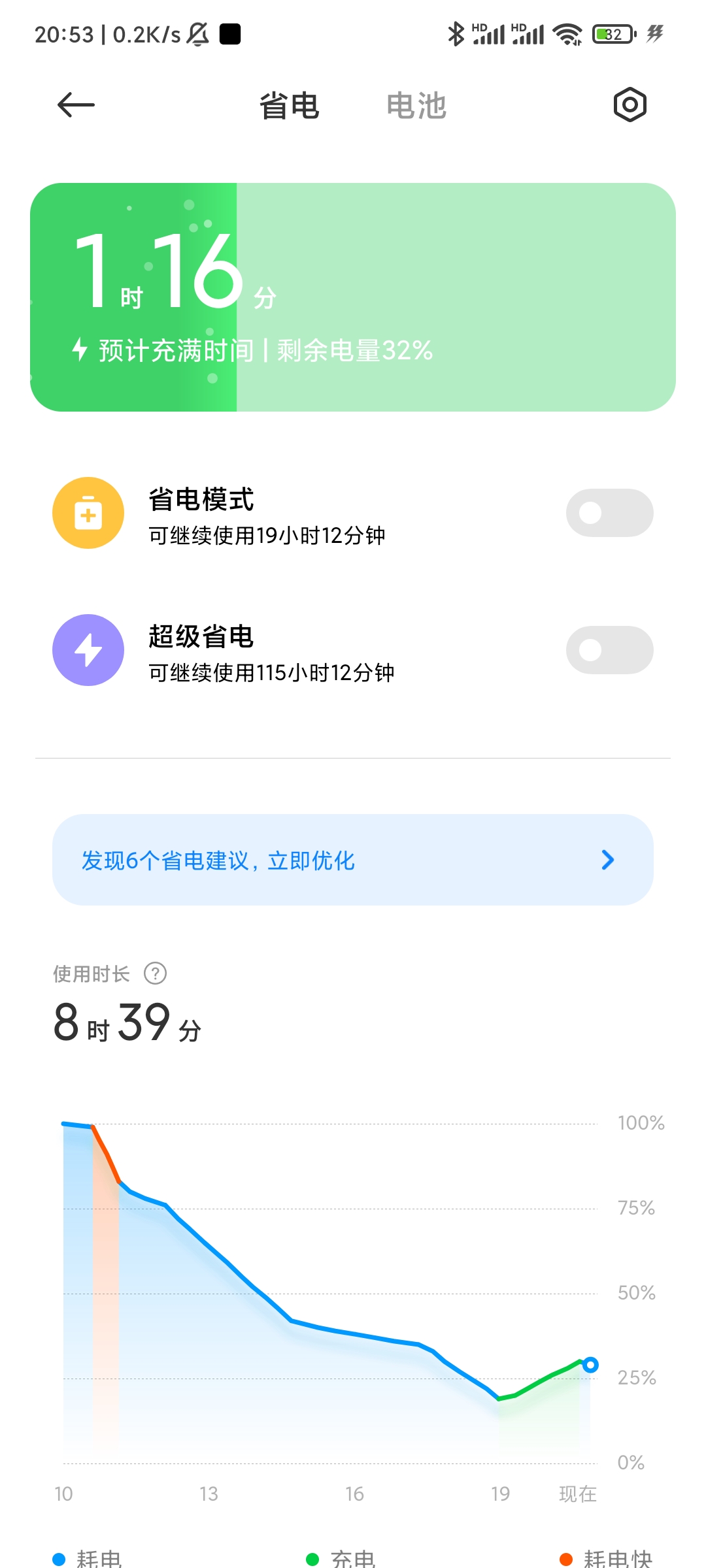Go back using the arrow icon
The image size is (706, 1568).
(76, 105)
